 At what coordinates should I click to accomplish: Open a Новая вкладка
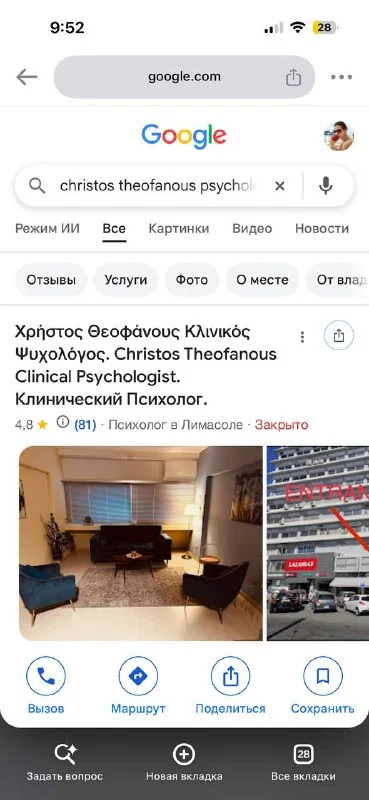coord(184,762)
